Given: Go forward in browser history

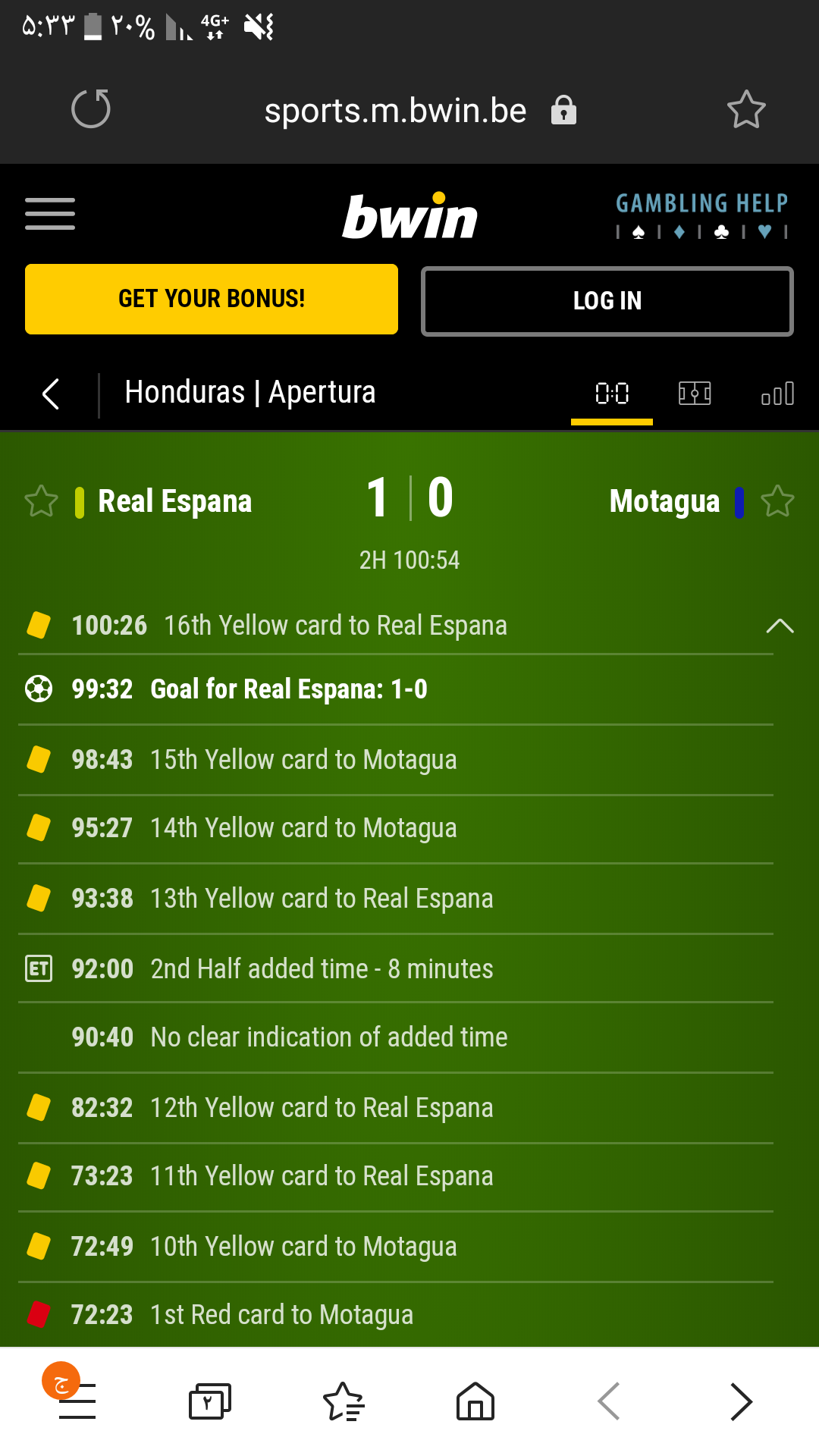Looking at the screenshot, I should [x=741, y=1401].
